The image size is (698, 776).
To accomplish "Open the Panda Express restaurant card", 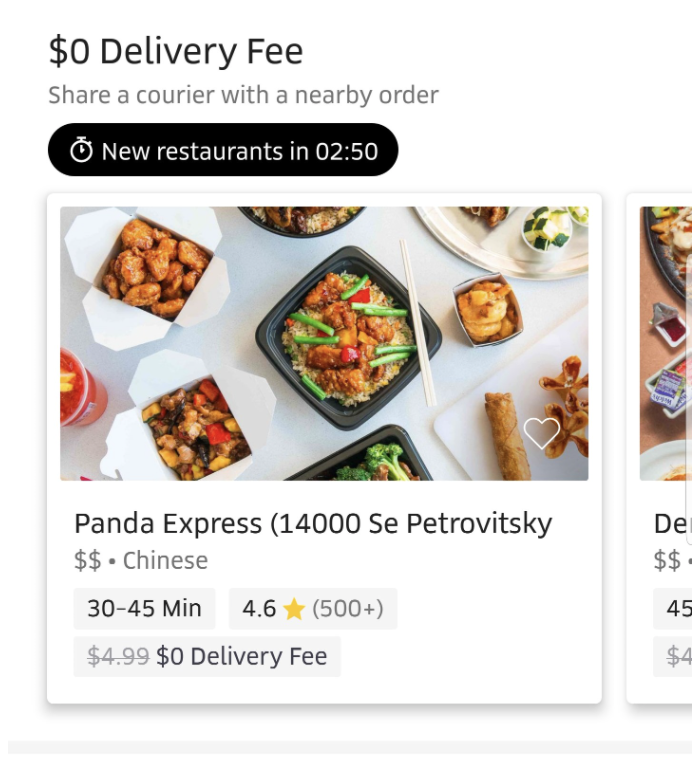I will pyautogui.click(x=313, y=523).
